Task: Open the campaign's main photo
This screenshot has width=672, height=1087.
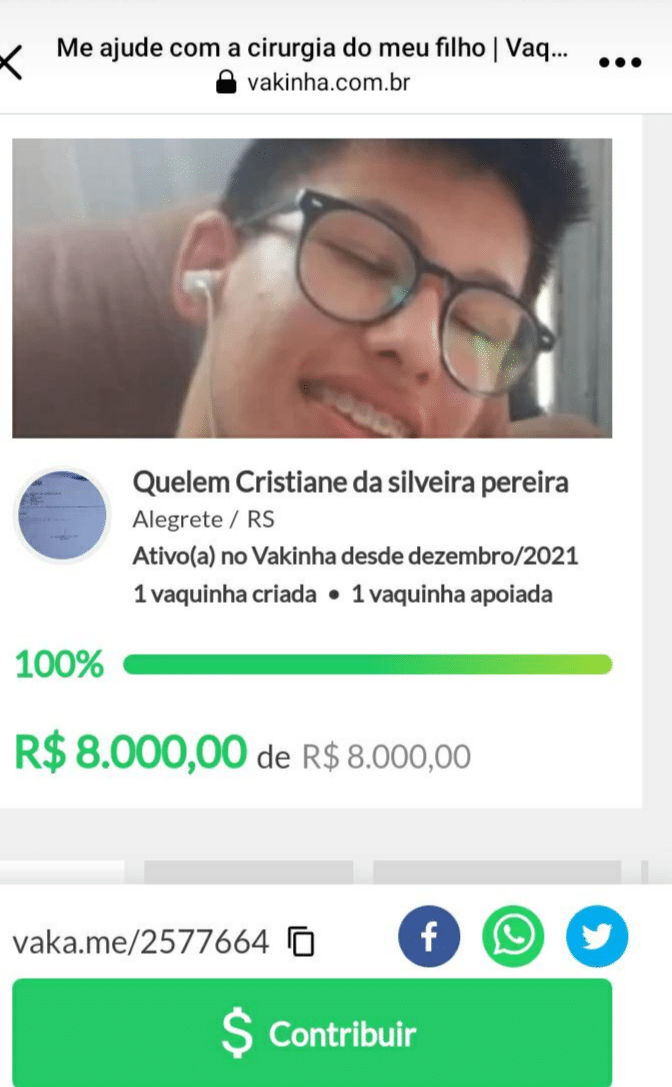Action: point(312,288)
